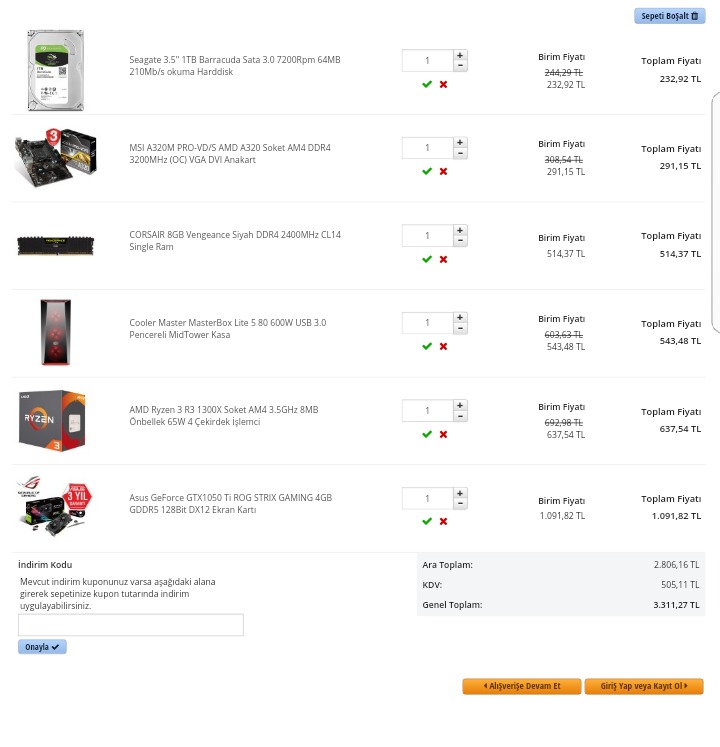
Task: View the AMD Ryzen 3 product image
Action: [x=52, y=420]
